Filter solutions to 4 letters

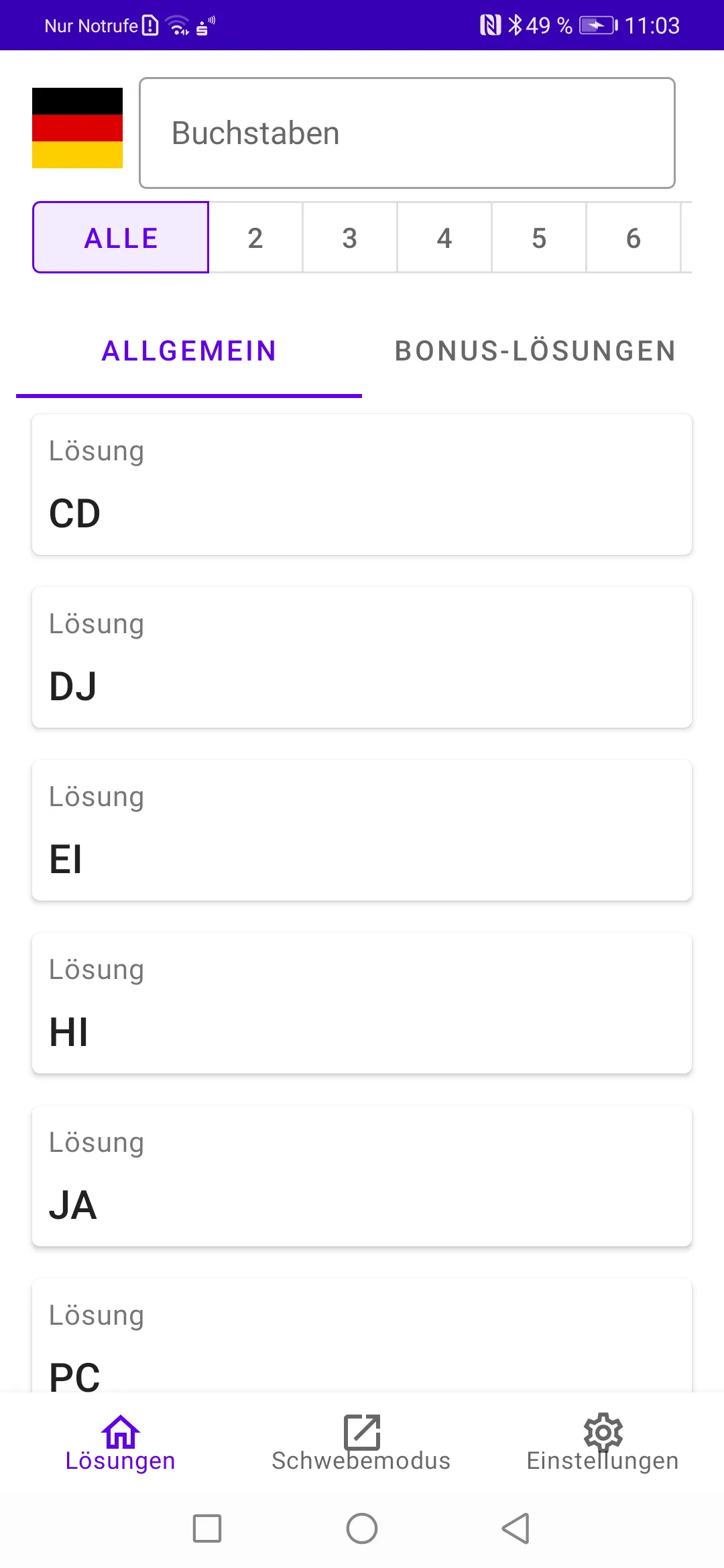click(x=444, y=237)
